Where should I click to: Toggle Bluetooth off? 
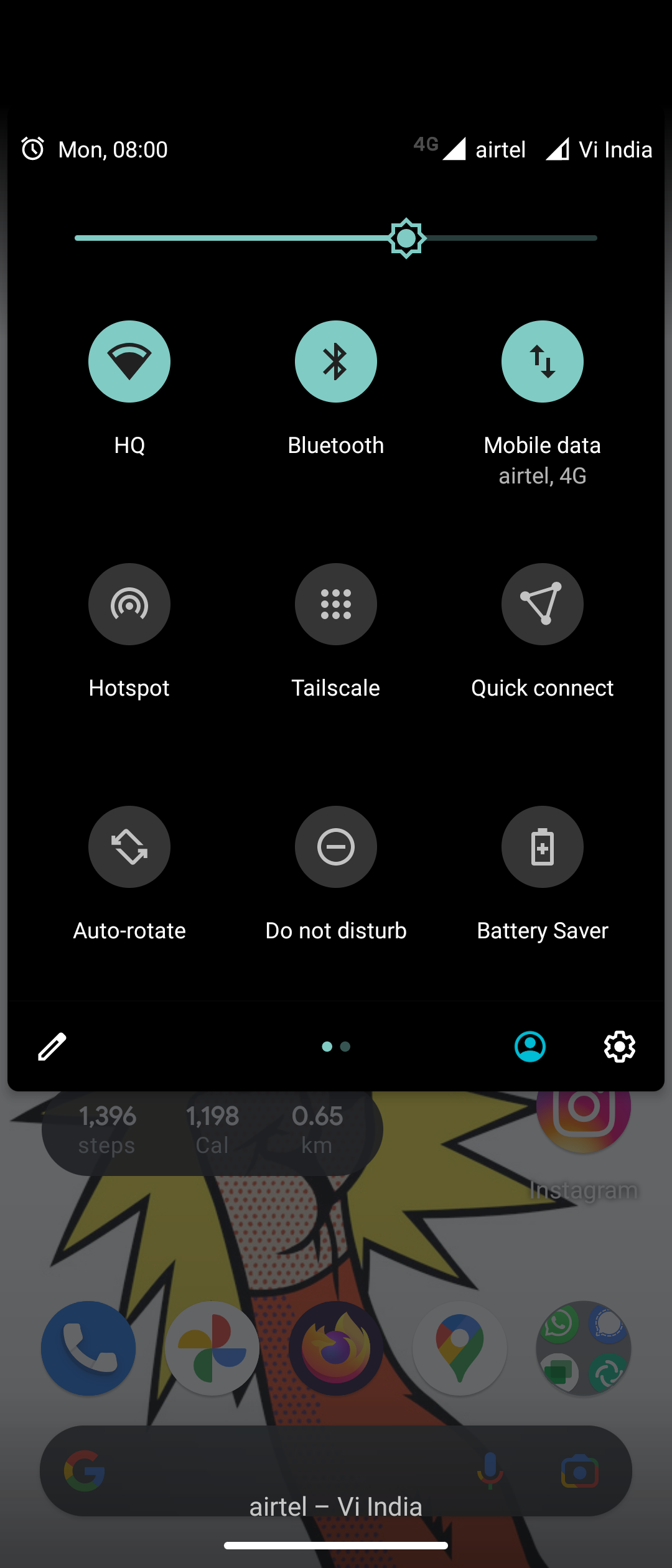336,362
